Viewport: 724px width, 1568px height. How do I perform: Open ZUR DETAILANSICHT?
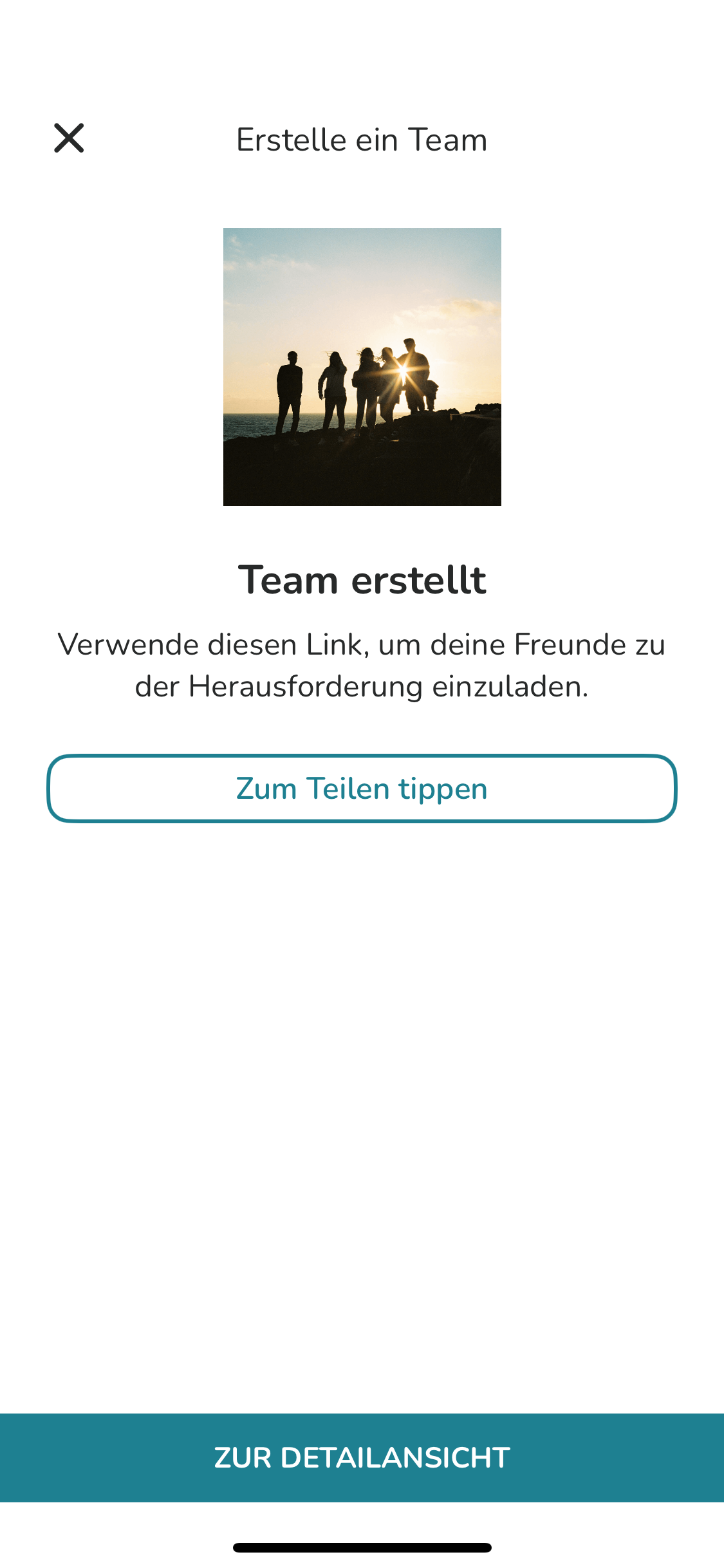(362, 1457)
